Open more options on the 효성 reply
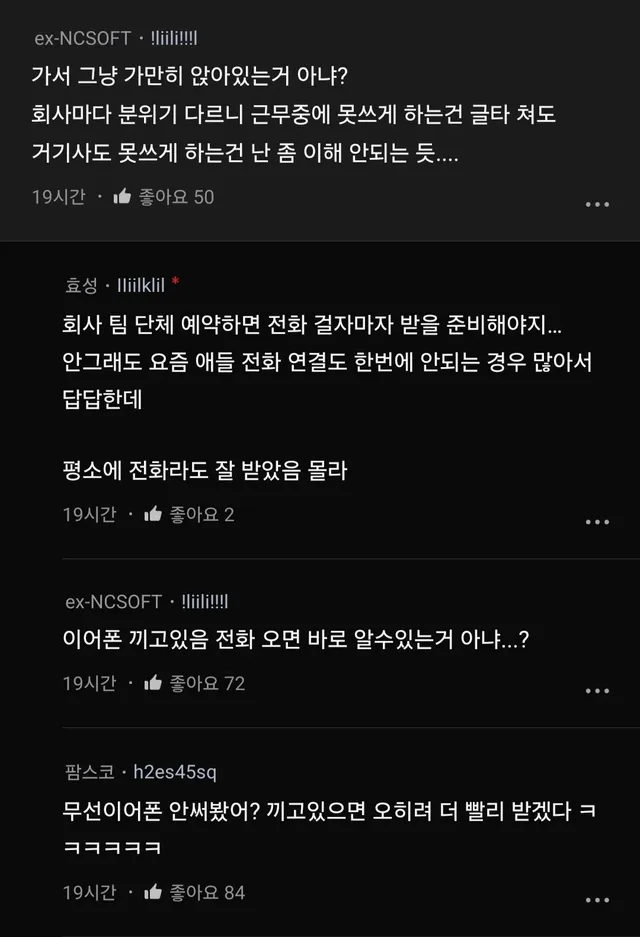Image resolution: width=640 pixels, height=937 pixels. click(x=597, y=522)
